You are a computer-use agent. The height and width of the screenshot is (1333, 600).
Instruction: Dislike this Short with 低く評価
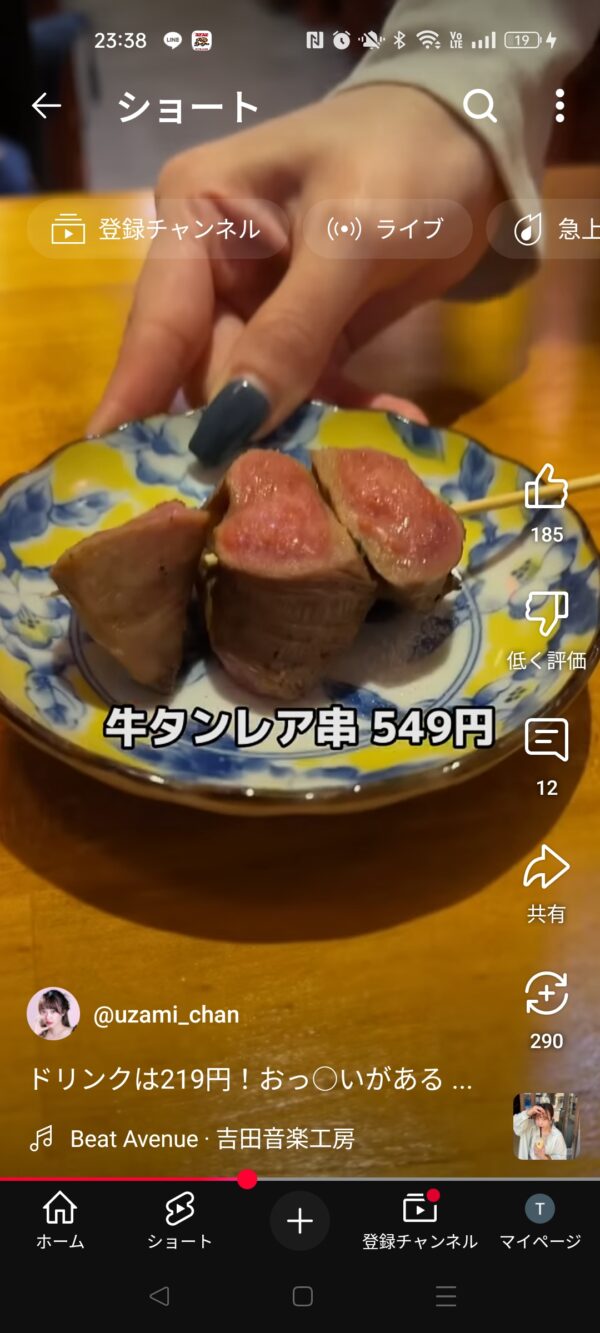(546, 614)
